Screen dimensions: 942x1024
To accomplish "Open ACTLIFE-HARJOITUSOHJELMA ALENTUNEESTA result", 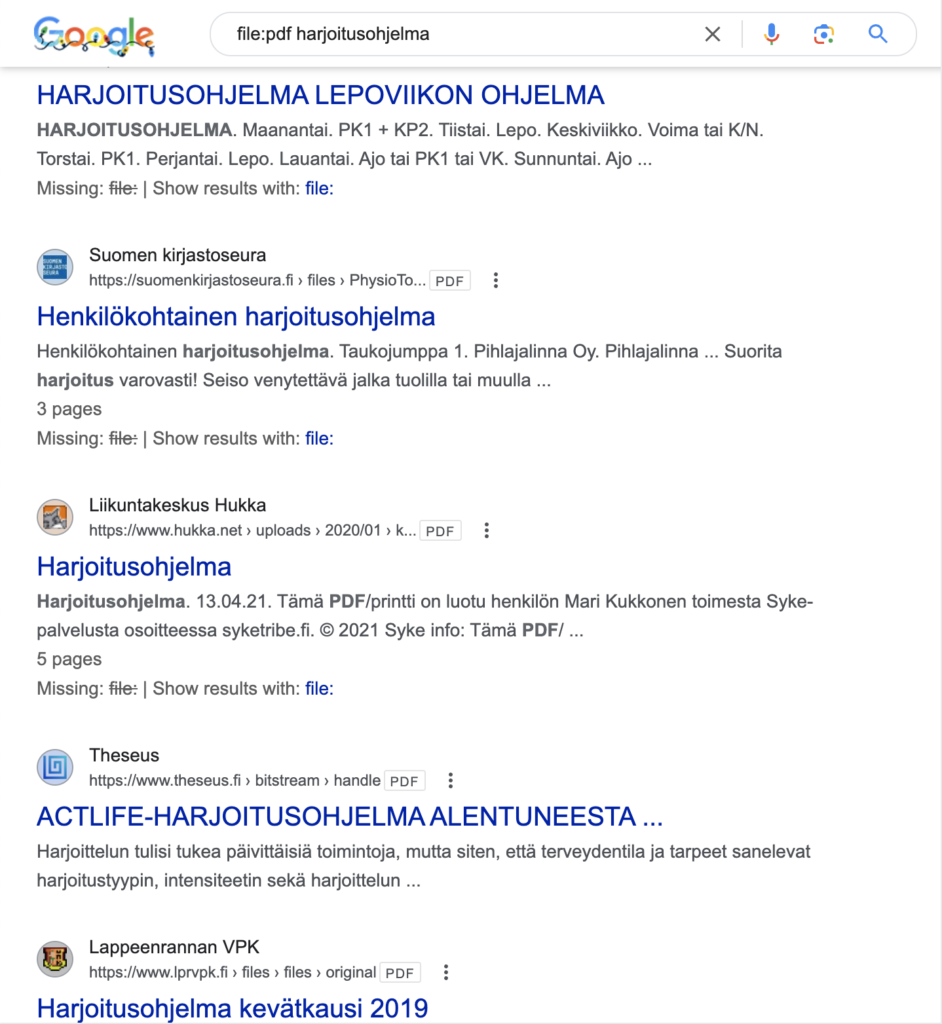I will click(x=349, y=817).
